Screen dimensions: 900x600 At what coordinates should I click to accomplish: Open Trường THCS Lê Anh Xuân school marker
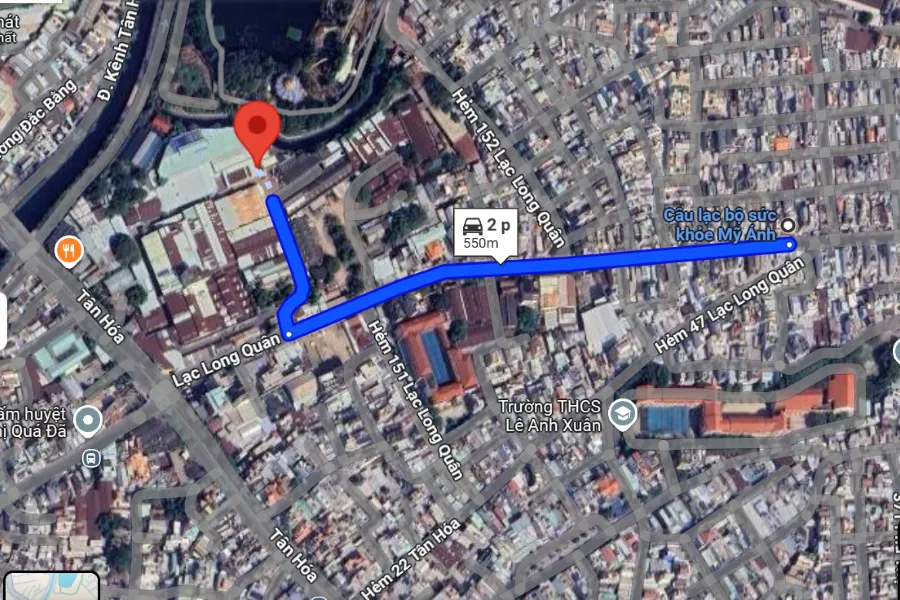(623, 413)
